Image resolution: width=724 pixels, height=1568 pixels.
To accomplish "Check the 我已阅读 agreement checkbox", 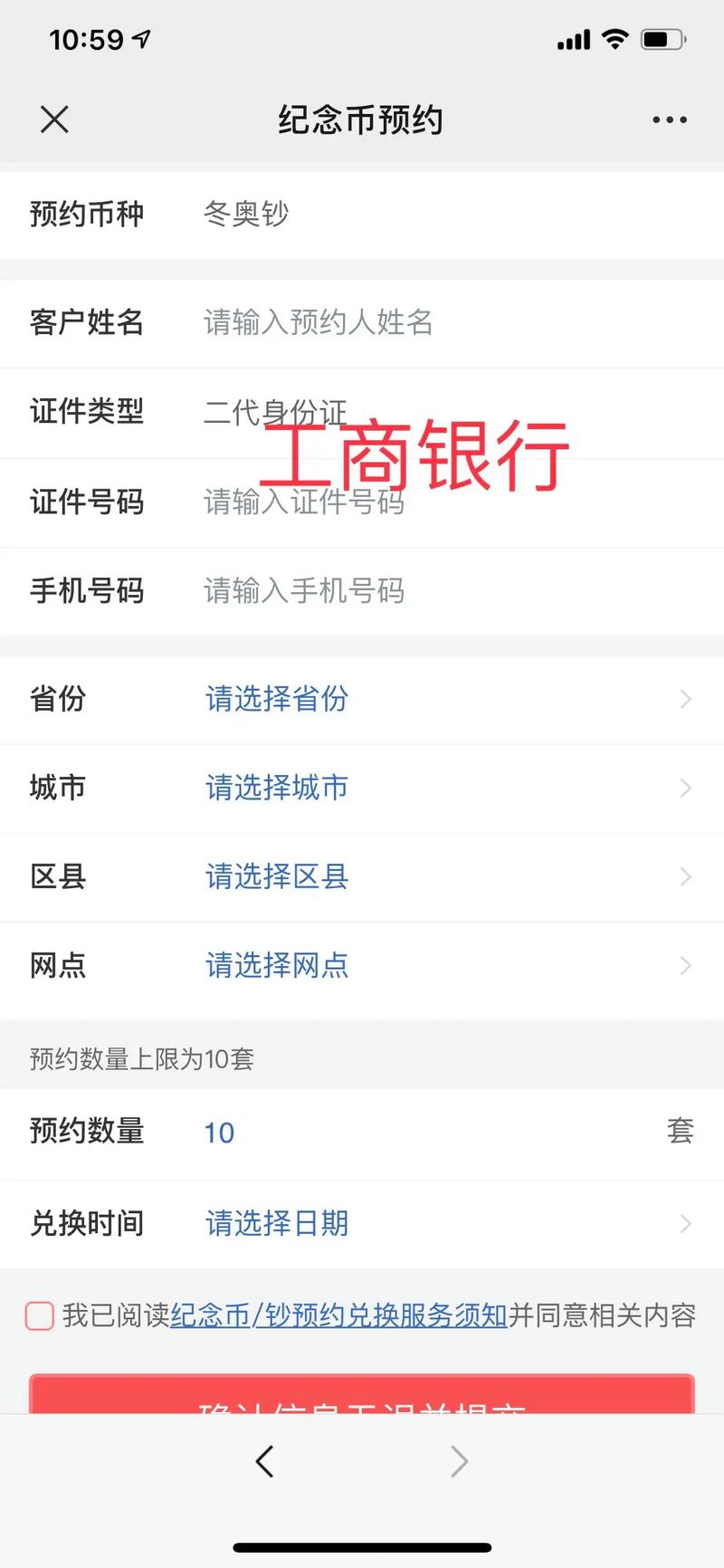I will (40, 1315).
